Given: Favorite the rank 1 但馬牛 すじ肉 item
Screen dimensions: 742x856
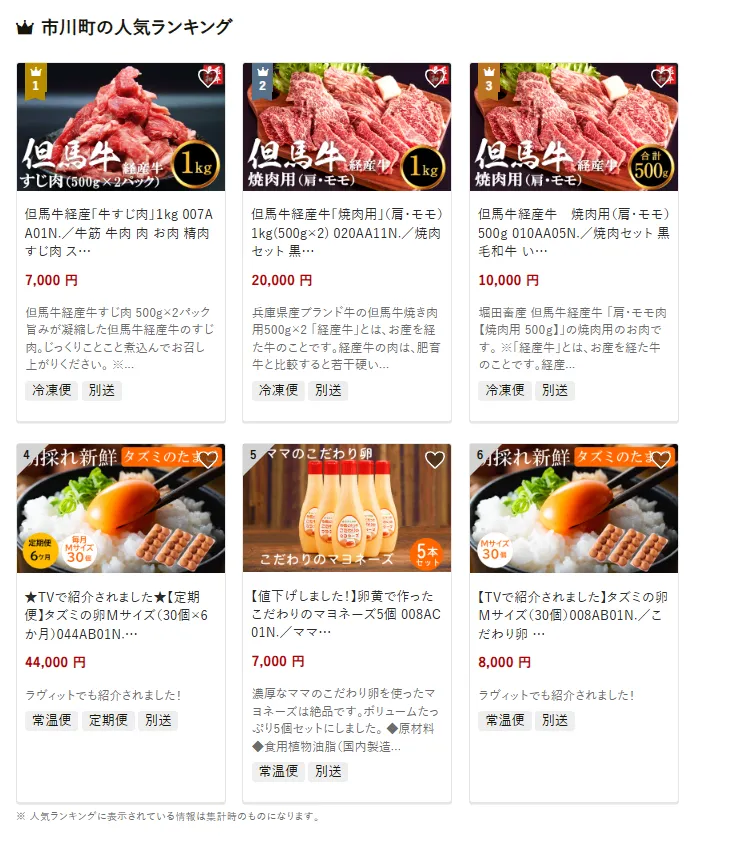Looking at the screenshot, I should 208,79.
